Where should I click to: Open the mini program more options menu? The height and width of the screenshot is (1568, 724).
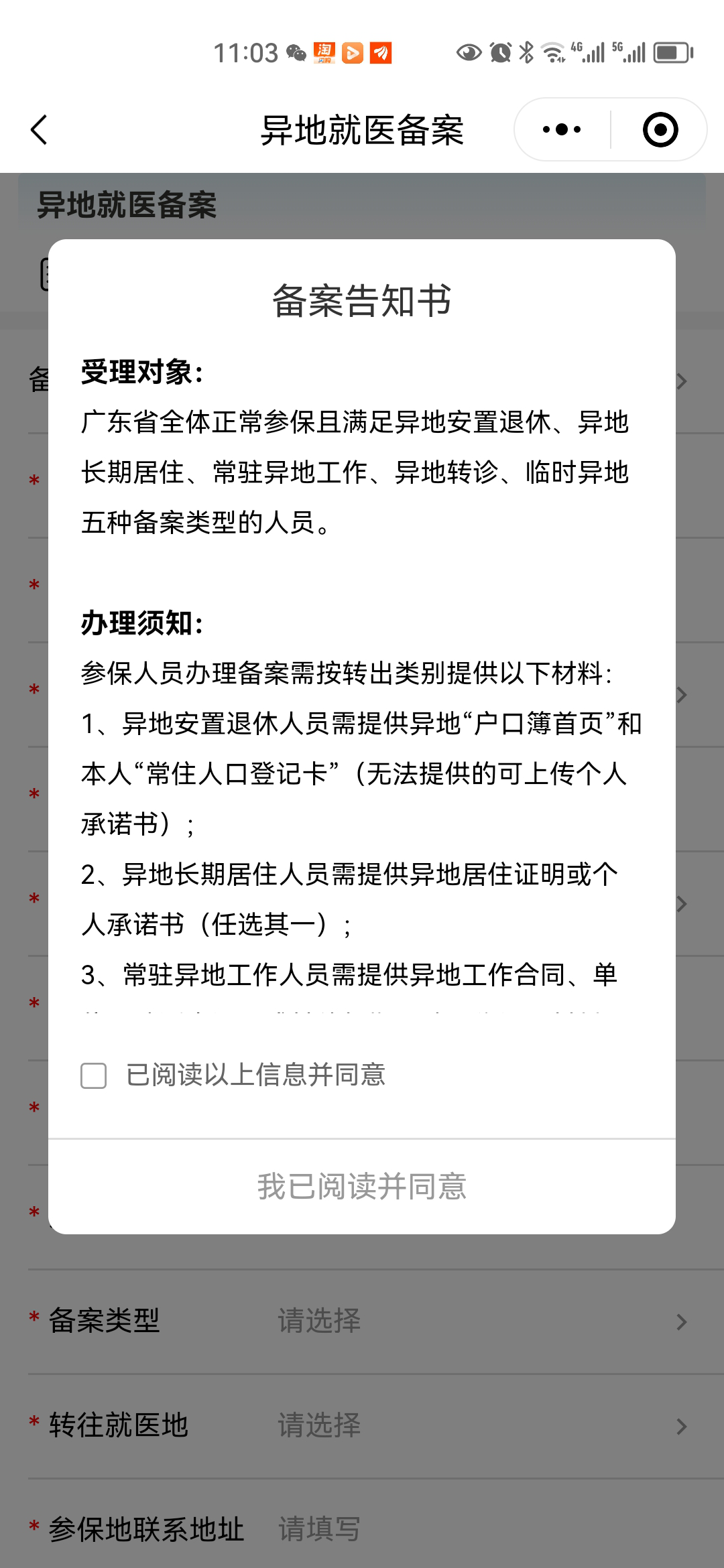click(562, 129)
